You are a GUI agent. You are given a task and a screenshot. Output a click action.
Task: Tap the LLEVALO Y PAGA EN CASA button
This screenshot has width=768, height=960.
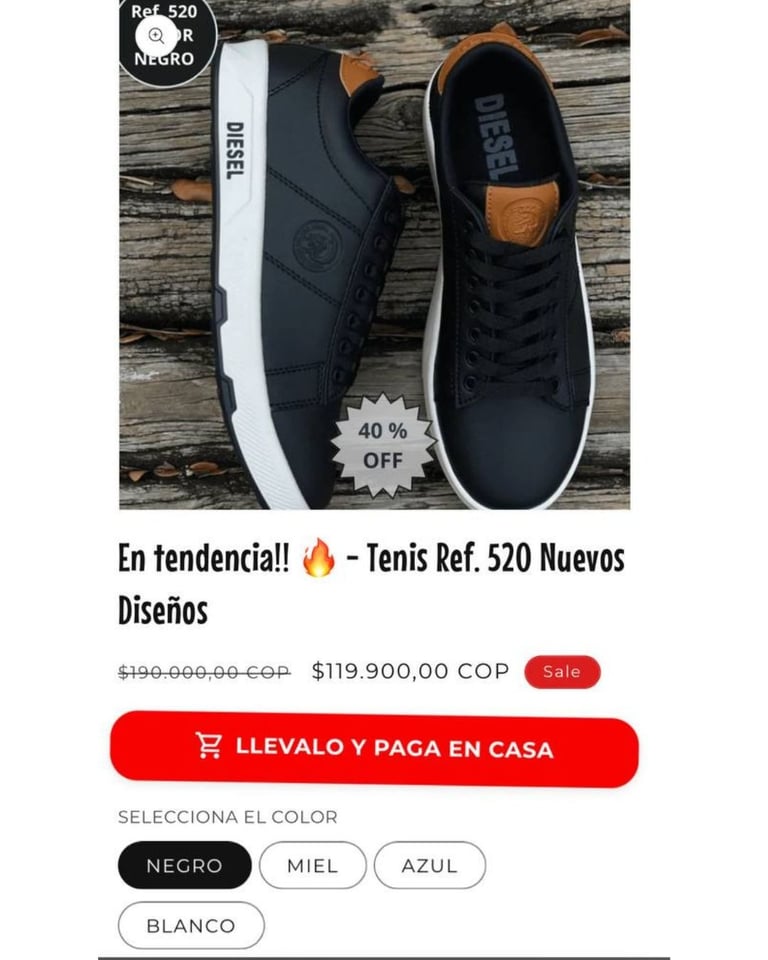click(x=374, y=748)
